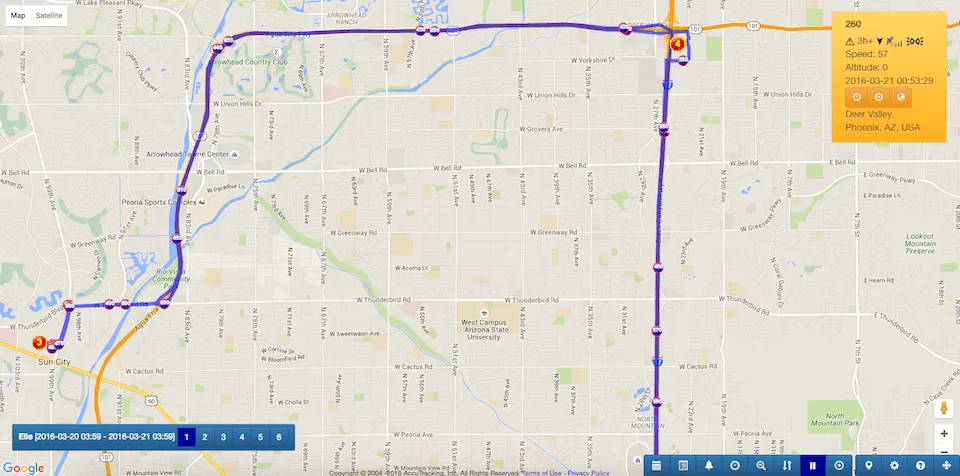The image size is (960, 476).
Task: Switch to Satellite map view
Action: tap(48, 17)
